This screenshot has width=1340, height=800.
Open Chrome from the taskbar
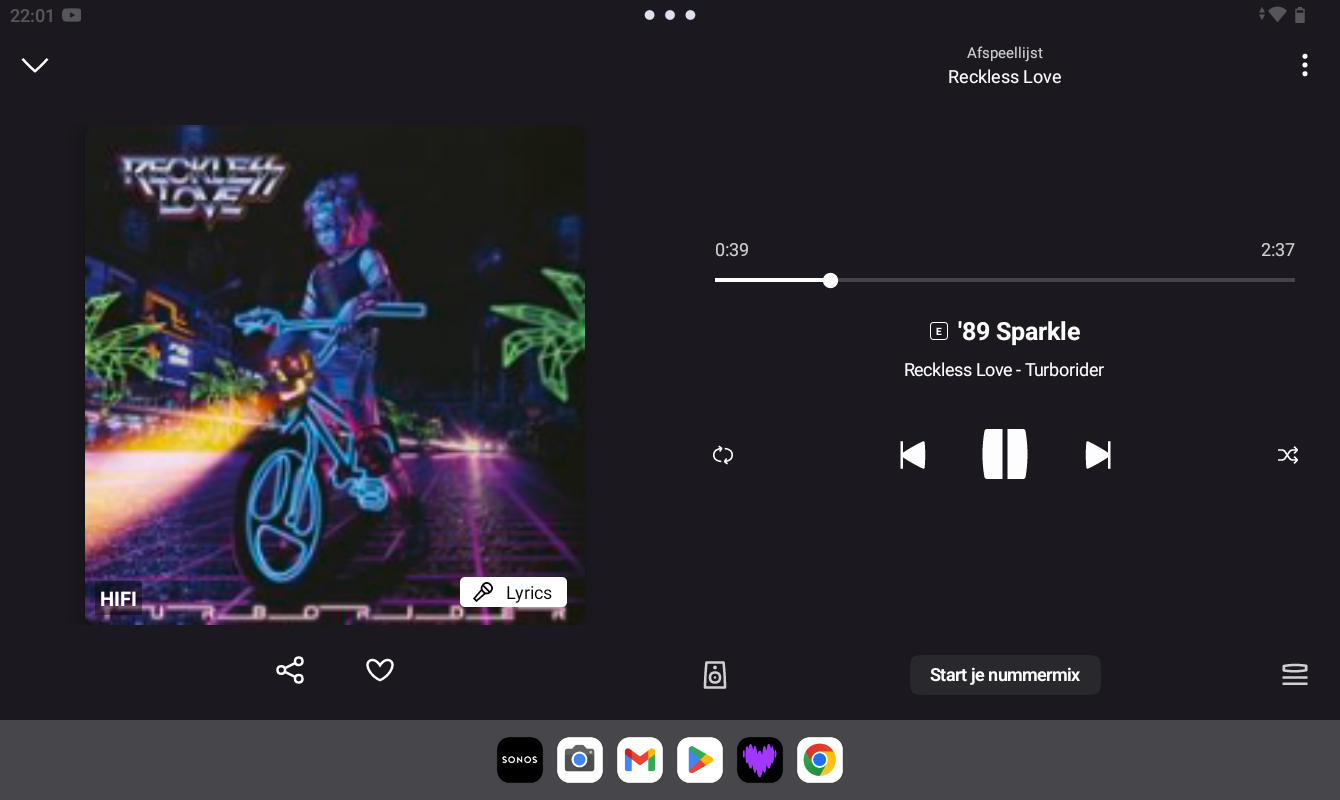(820, 760)
